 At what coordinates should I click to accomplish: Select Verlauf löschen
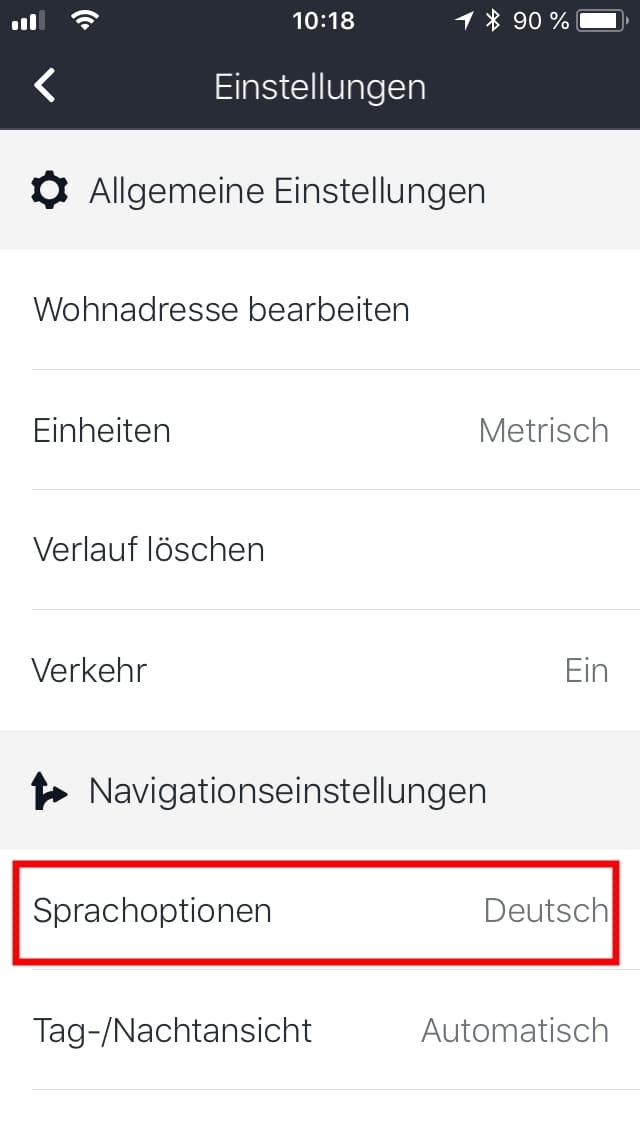click(320, 549)
